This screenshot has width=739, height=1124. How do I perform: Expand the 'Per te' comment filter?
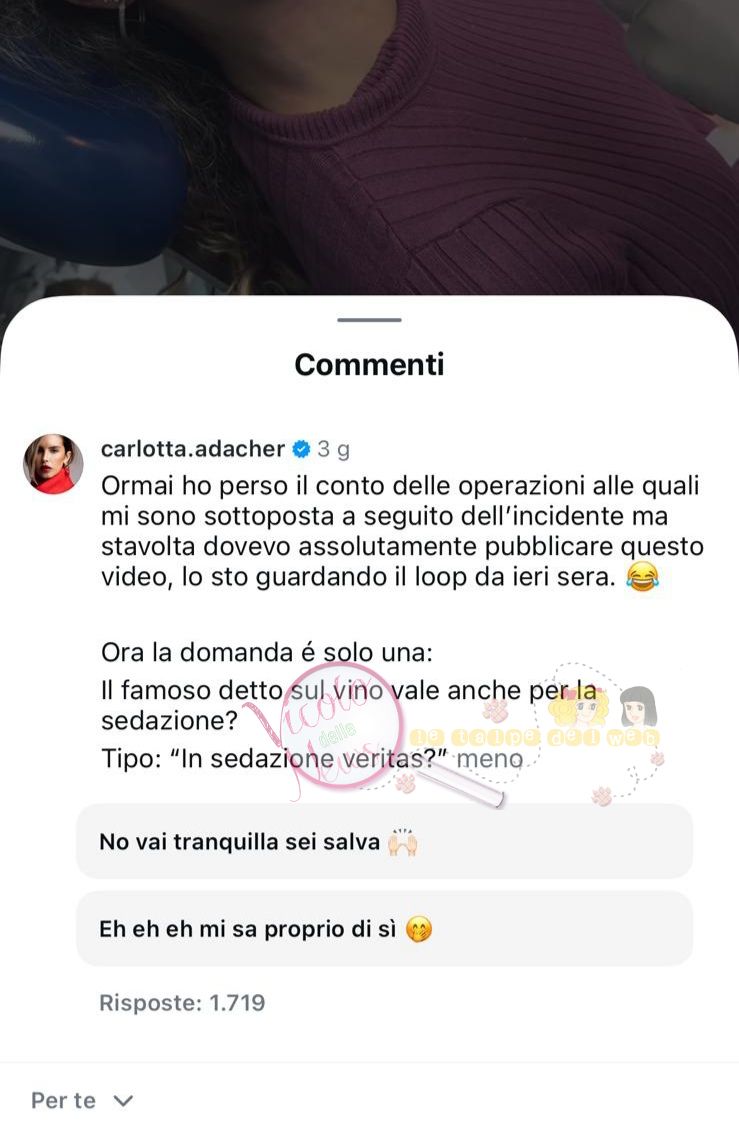[82, 1101]
